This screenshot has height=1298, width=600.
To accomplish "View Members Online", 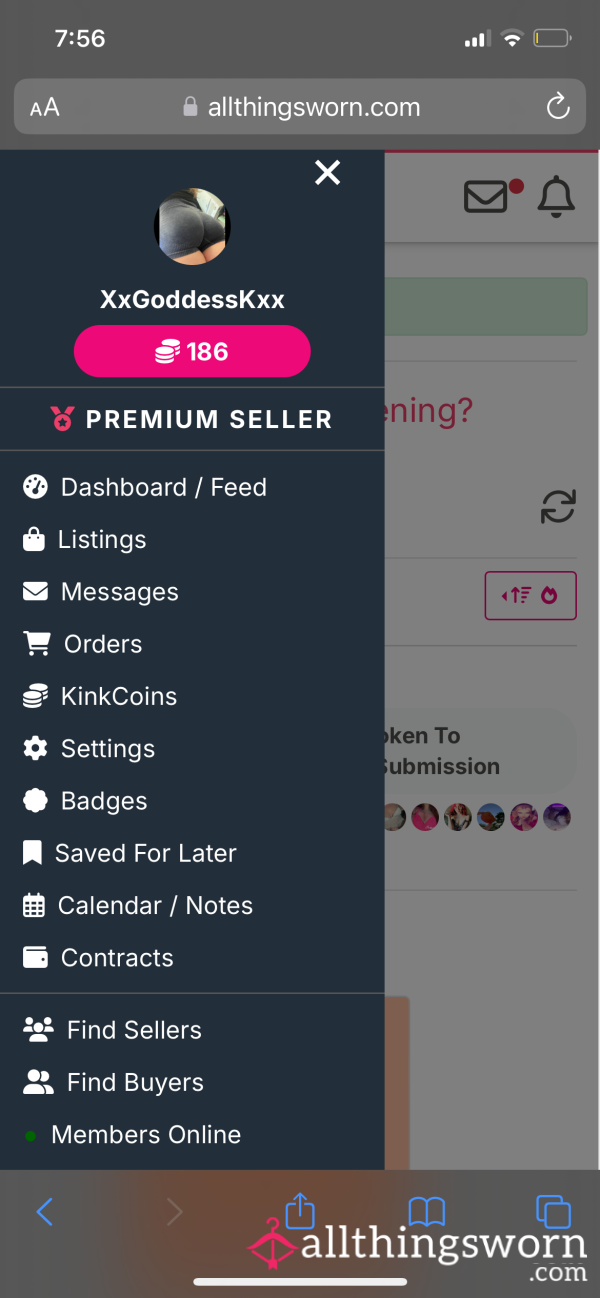I will click(x=132, y=1135).
